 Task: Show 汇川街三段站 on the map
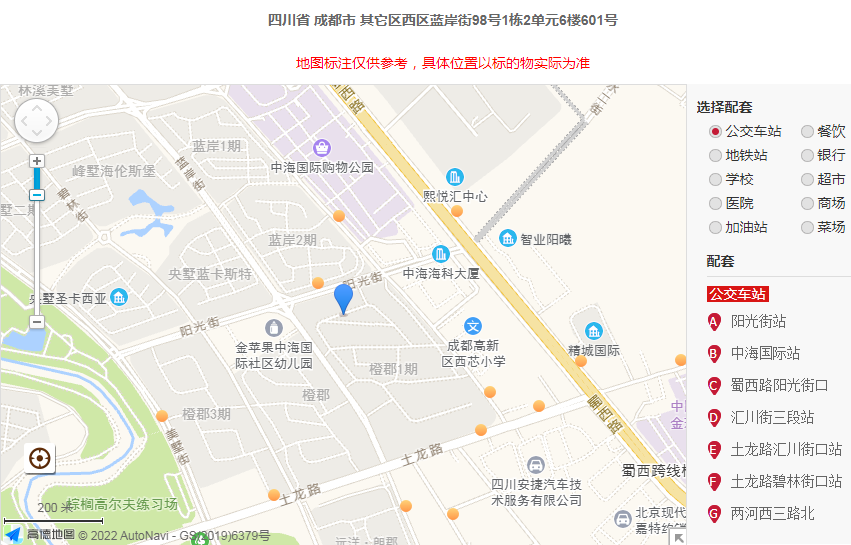[x=772, y=417]
